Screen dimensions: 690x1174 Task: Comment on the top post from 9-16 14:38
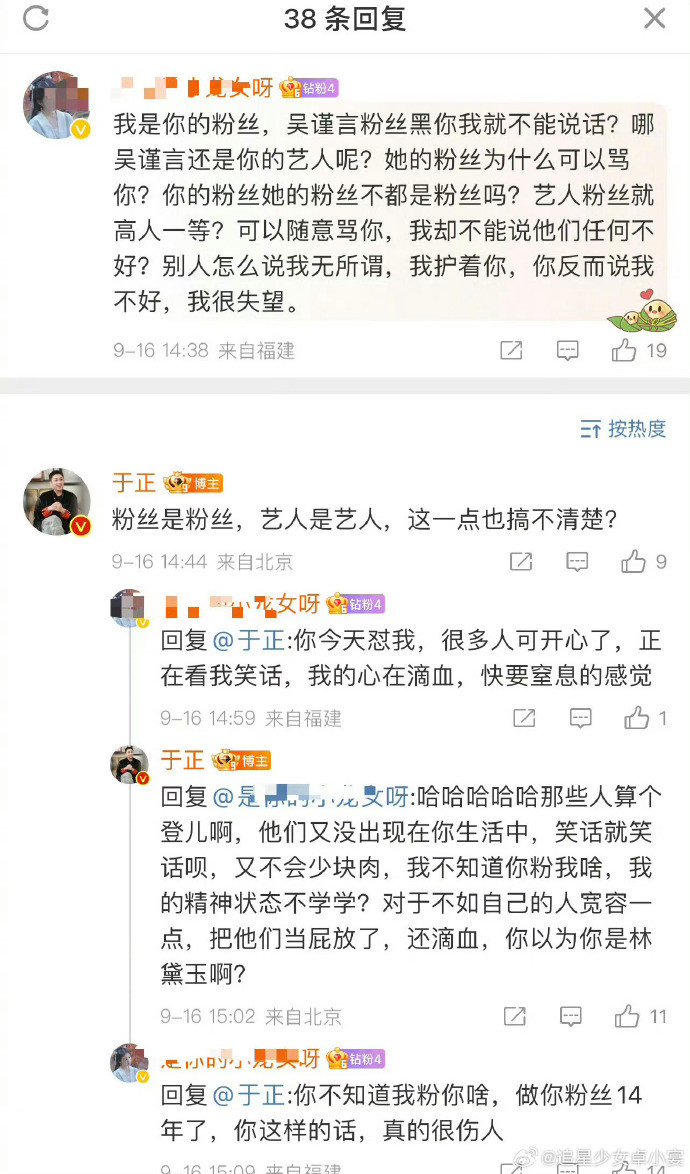(x=568, y=350)
